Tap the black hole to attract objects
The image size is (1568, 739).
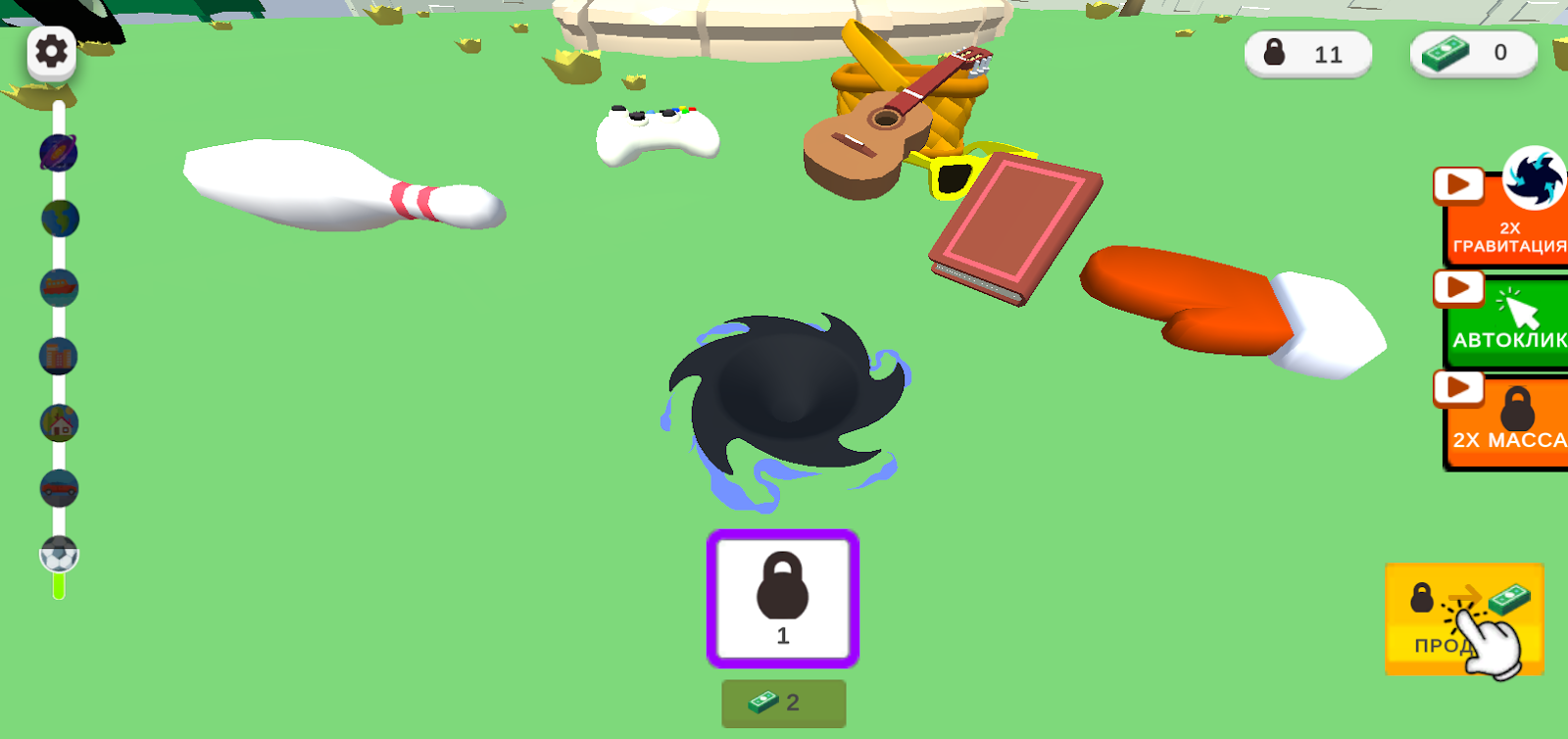pyautogui.click(x=786, y=402)
